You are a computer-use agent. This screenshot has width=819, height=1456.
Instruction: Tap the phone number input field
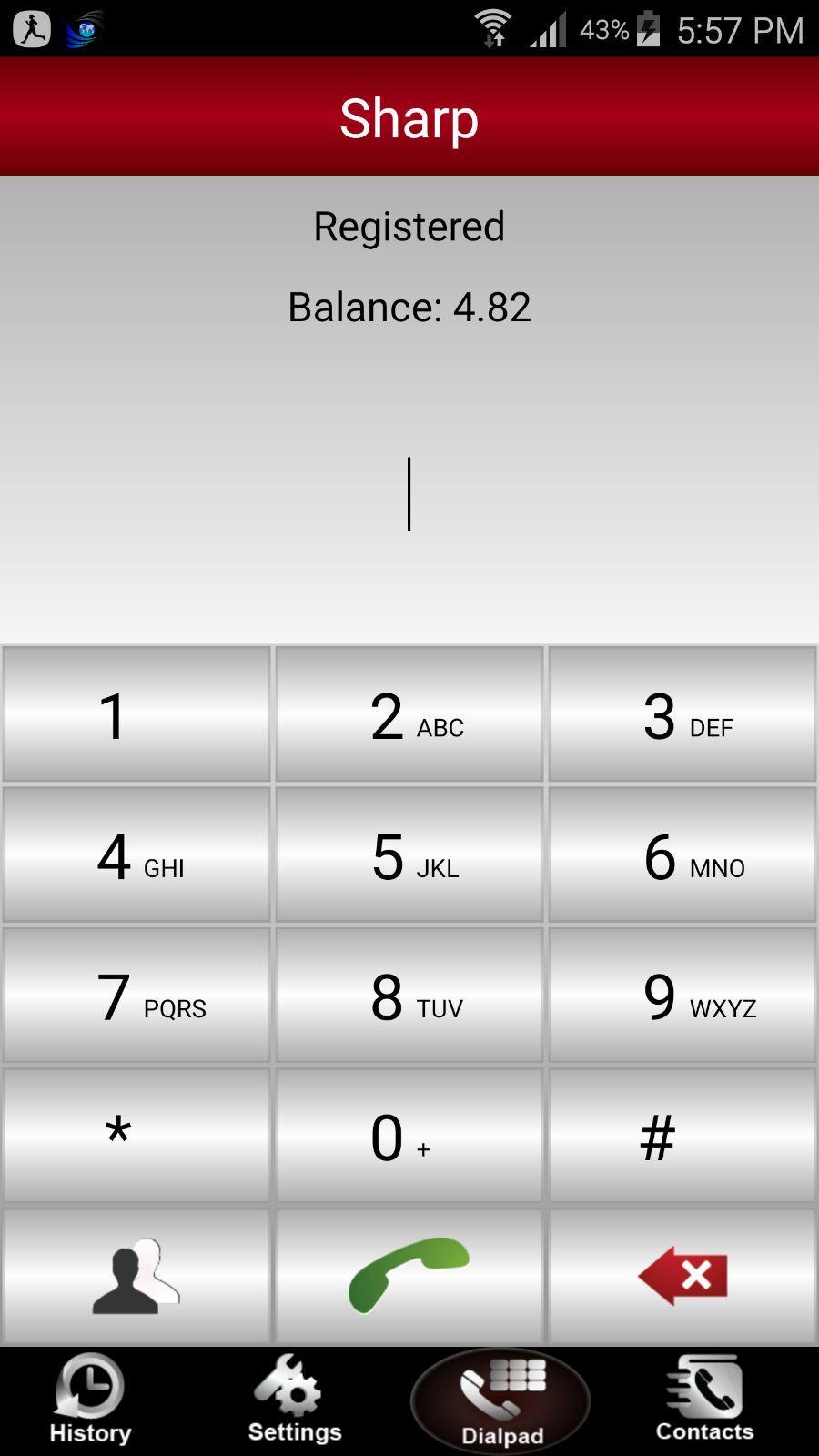(x=409, y=491)
